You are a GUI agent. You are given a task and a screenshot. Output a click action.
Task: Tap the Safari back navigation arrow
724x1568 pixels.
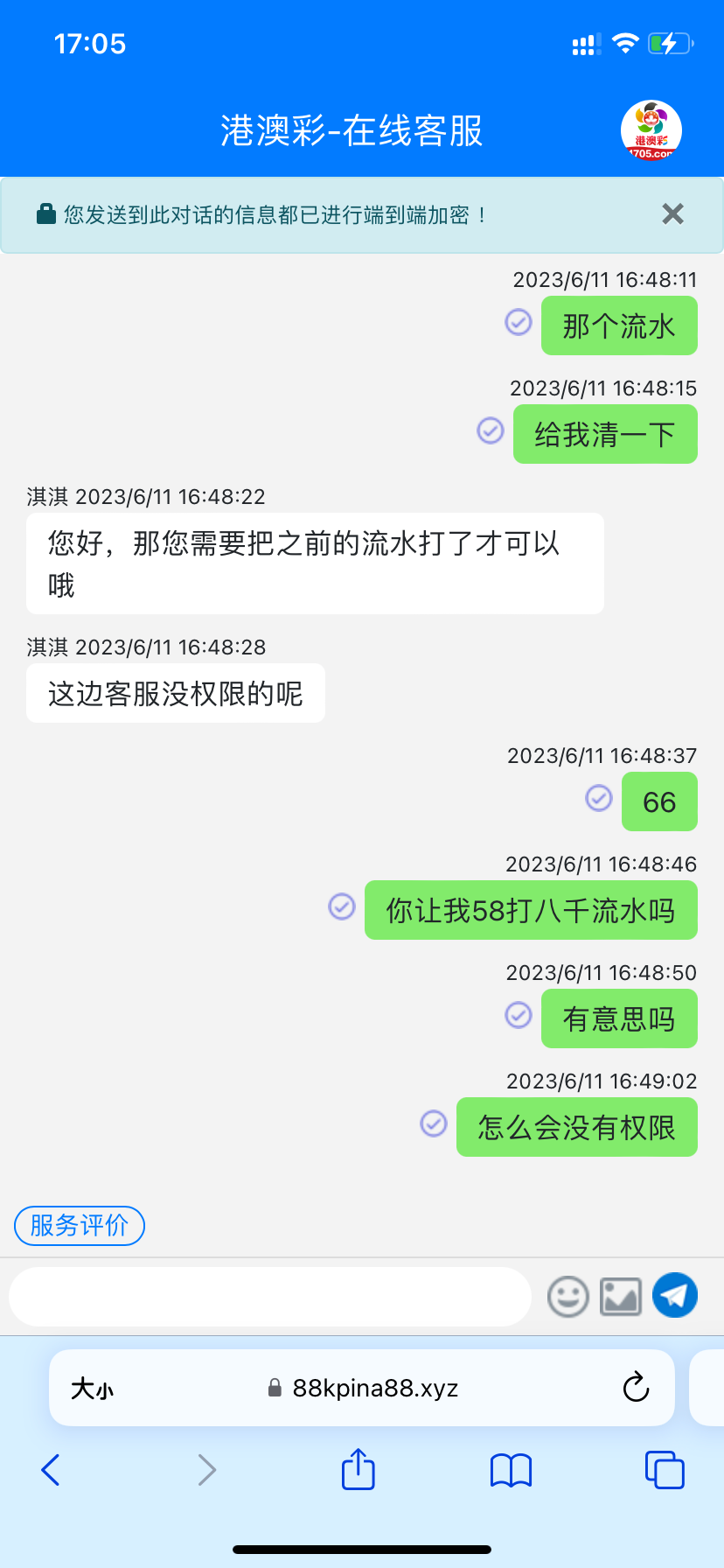[x=50, y=1470]
